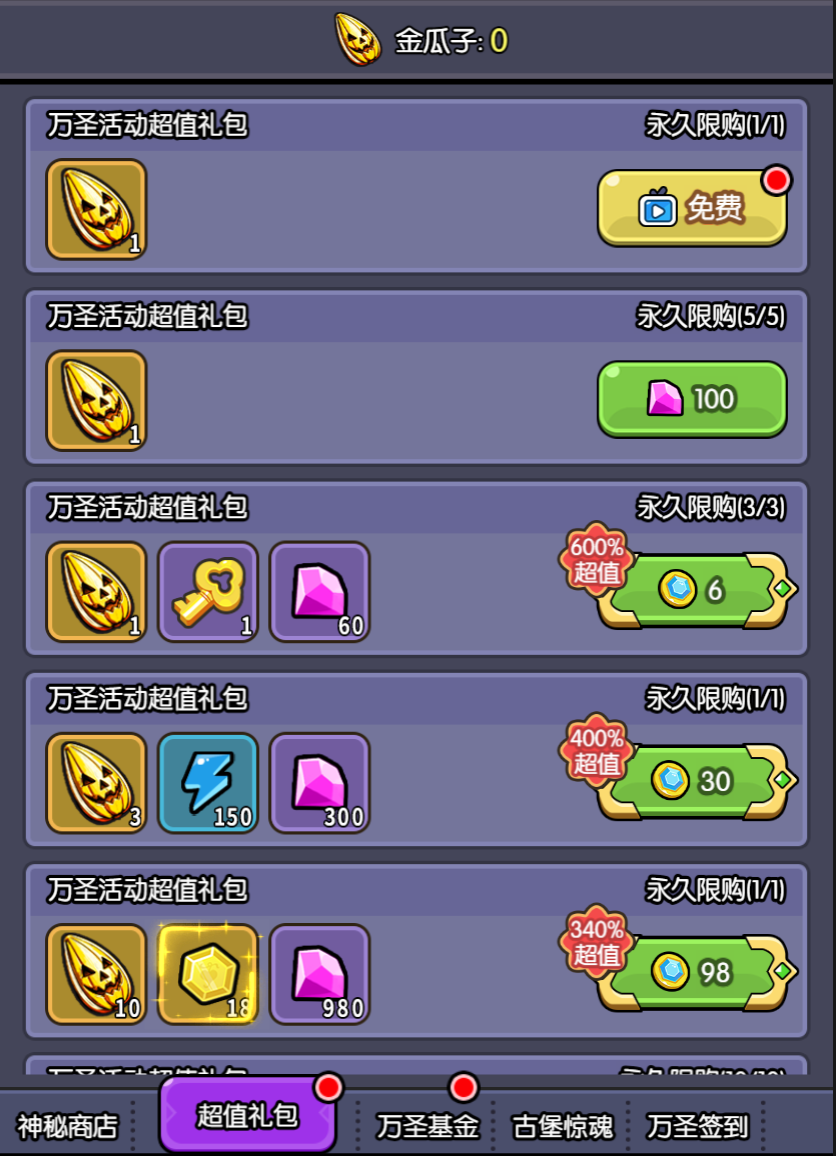The width and height of the screenshot is (836, 1156).
Task: Switch to the 神秘商店 tab
Action: pos(63,1124)
